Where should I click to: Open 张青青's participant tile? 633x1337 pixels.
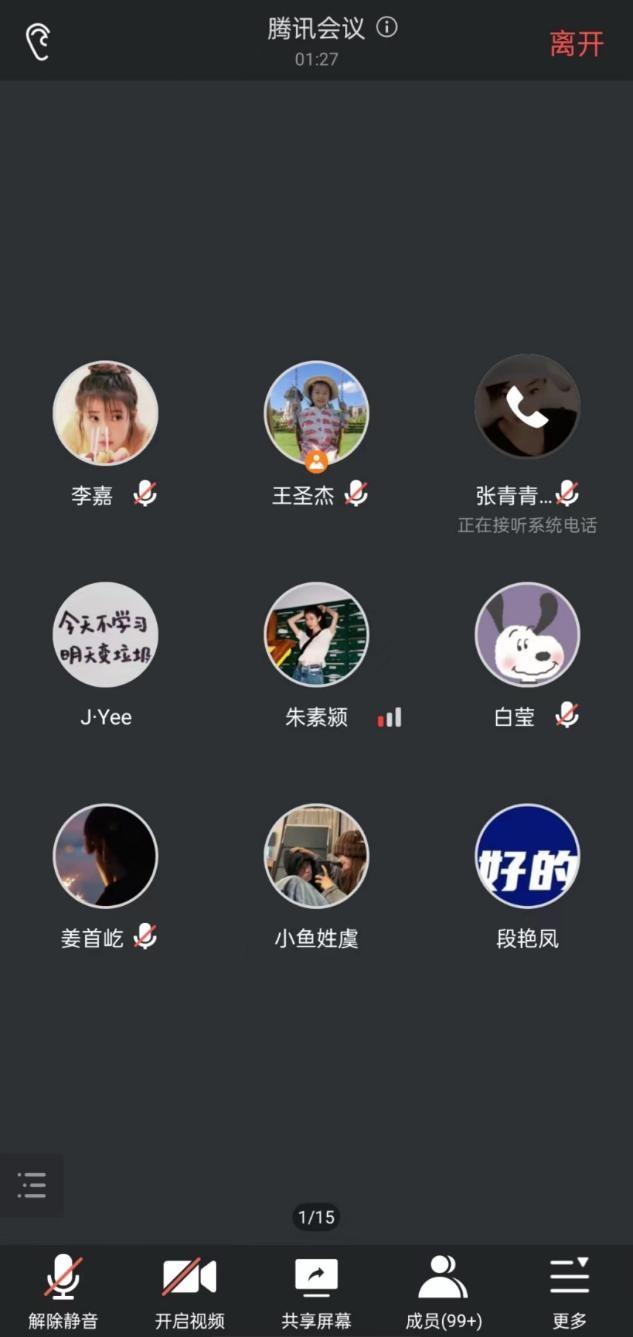coord(527,407)
